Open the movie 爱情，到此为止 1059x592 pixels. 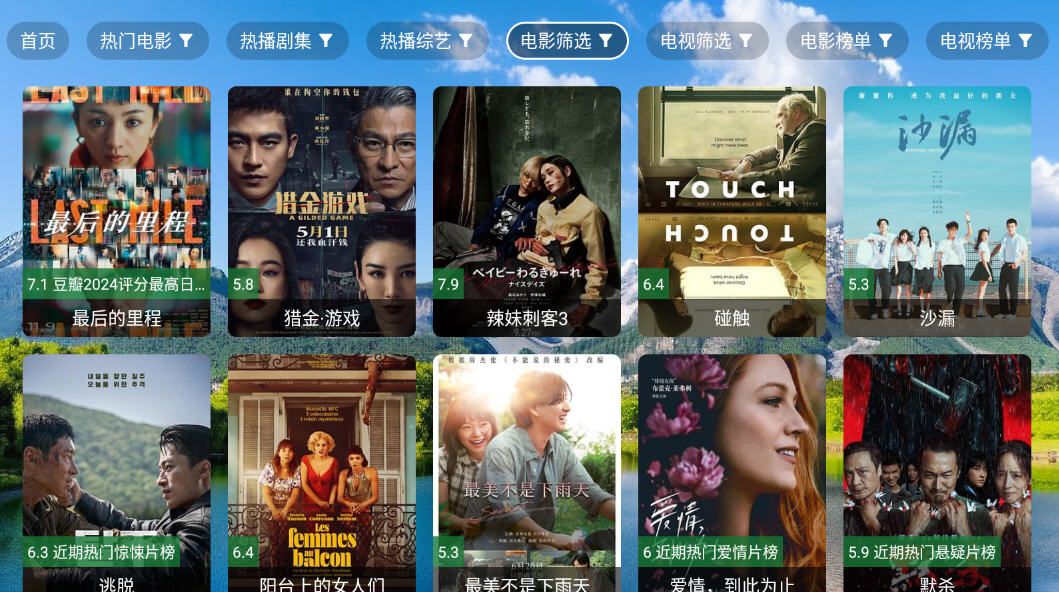tap(731, 470)
